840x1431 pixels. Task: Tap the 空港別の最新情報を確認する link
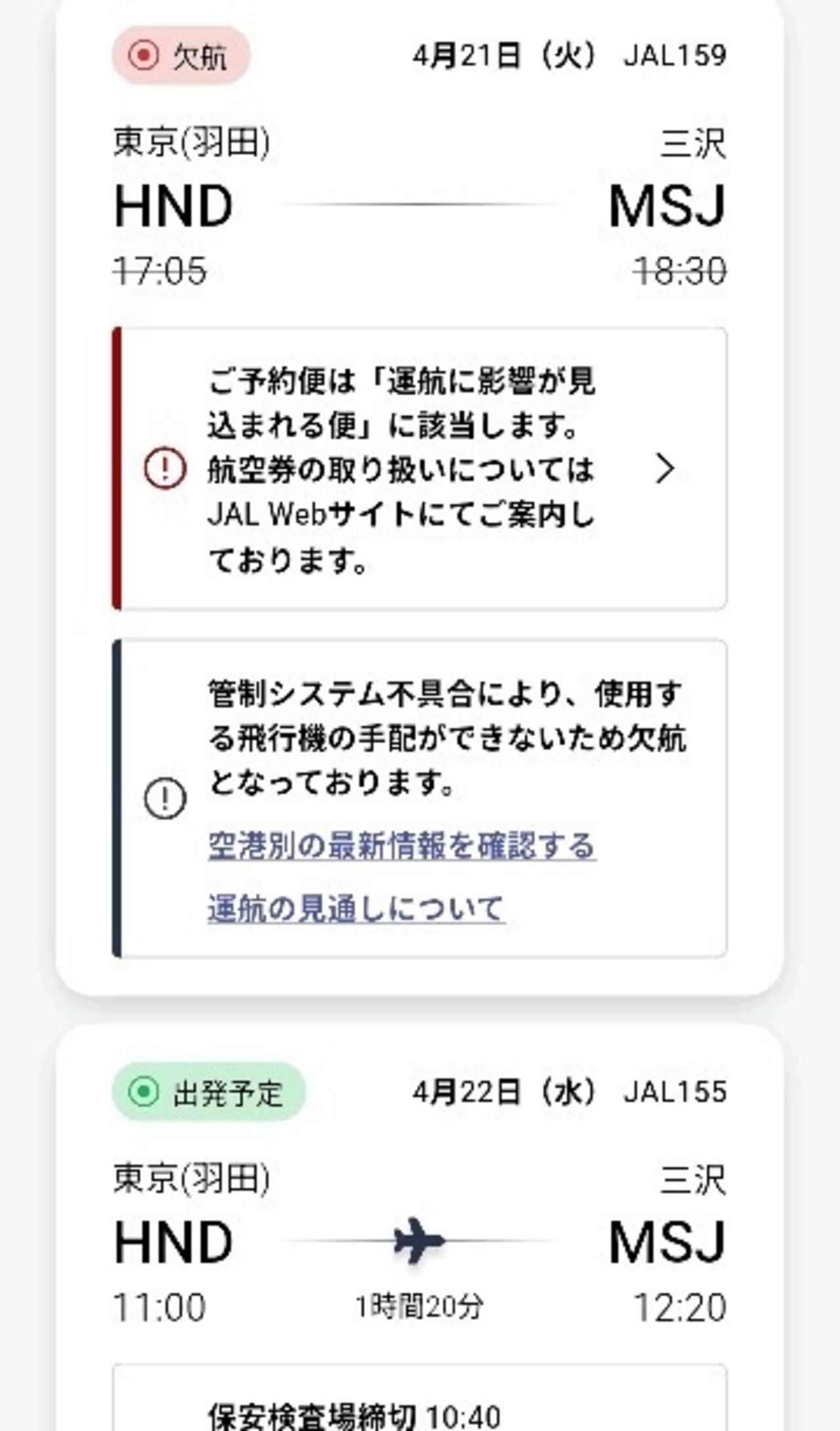pyautogui.click(x=402, y=845)
